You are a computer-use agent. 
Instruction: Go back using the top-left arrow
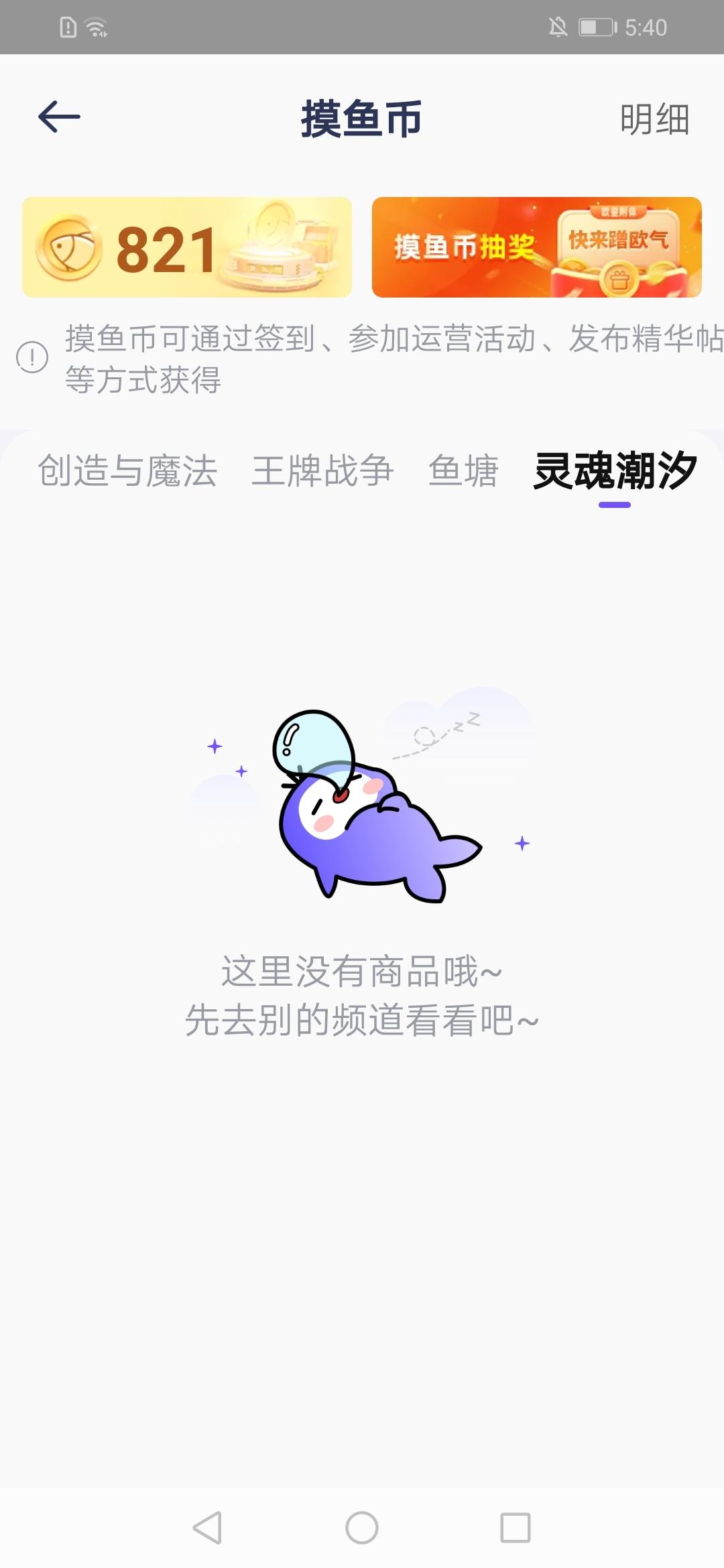pos(59,117)
